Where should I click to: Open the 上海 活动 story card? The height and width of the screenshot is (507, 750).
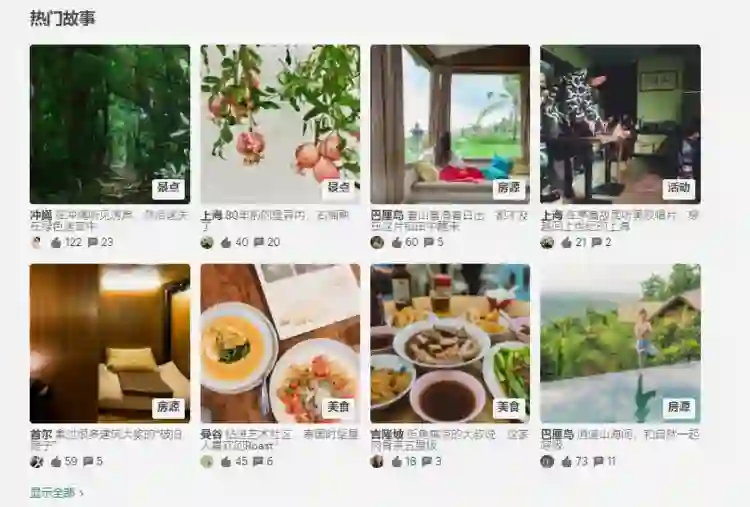click(x=620, y=124)
